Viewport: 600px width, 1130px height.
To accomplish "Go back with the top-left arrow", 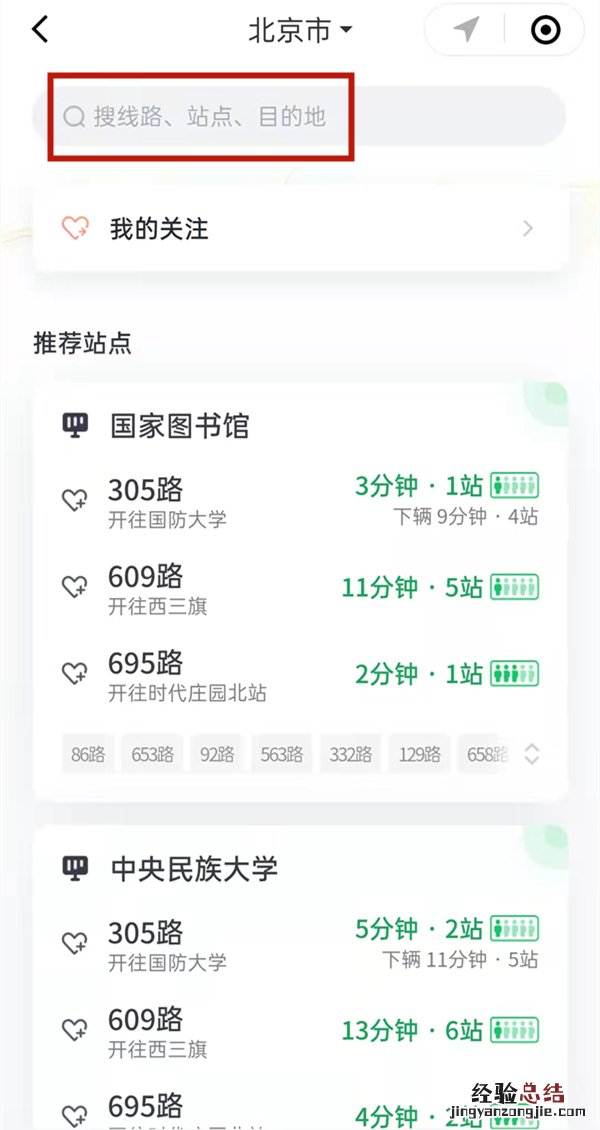I will tap(40, 30).
